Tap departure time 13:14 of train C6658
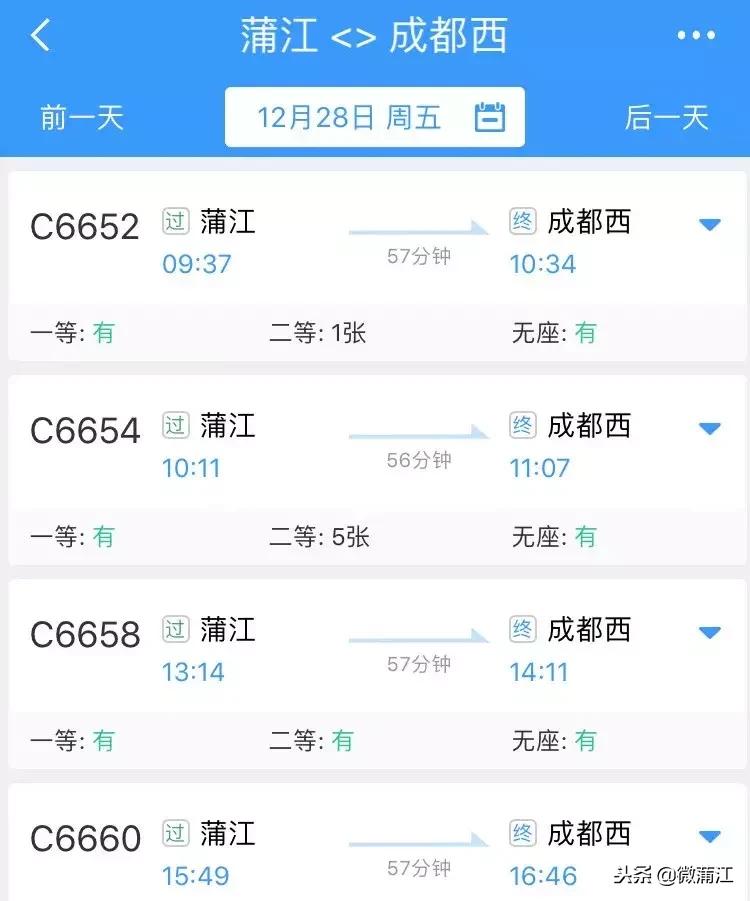The width and height of the screenshot is (750, 901). click(194, 672)
